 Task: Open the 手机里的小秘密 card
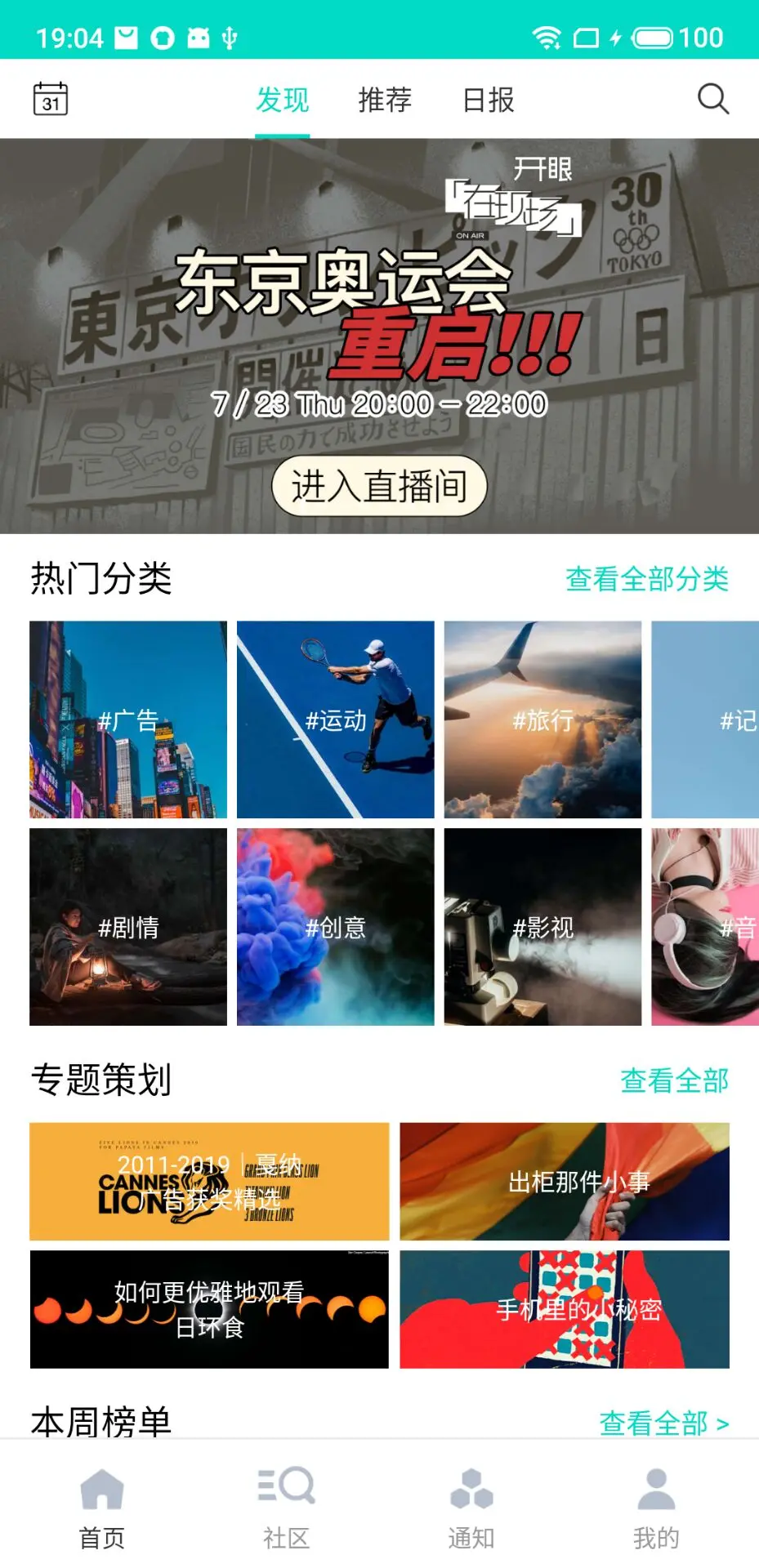click(x=565, y=1309)
